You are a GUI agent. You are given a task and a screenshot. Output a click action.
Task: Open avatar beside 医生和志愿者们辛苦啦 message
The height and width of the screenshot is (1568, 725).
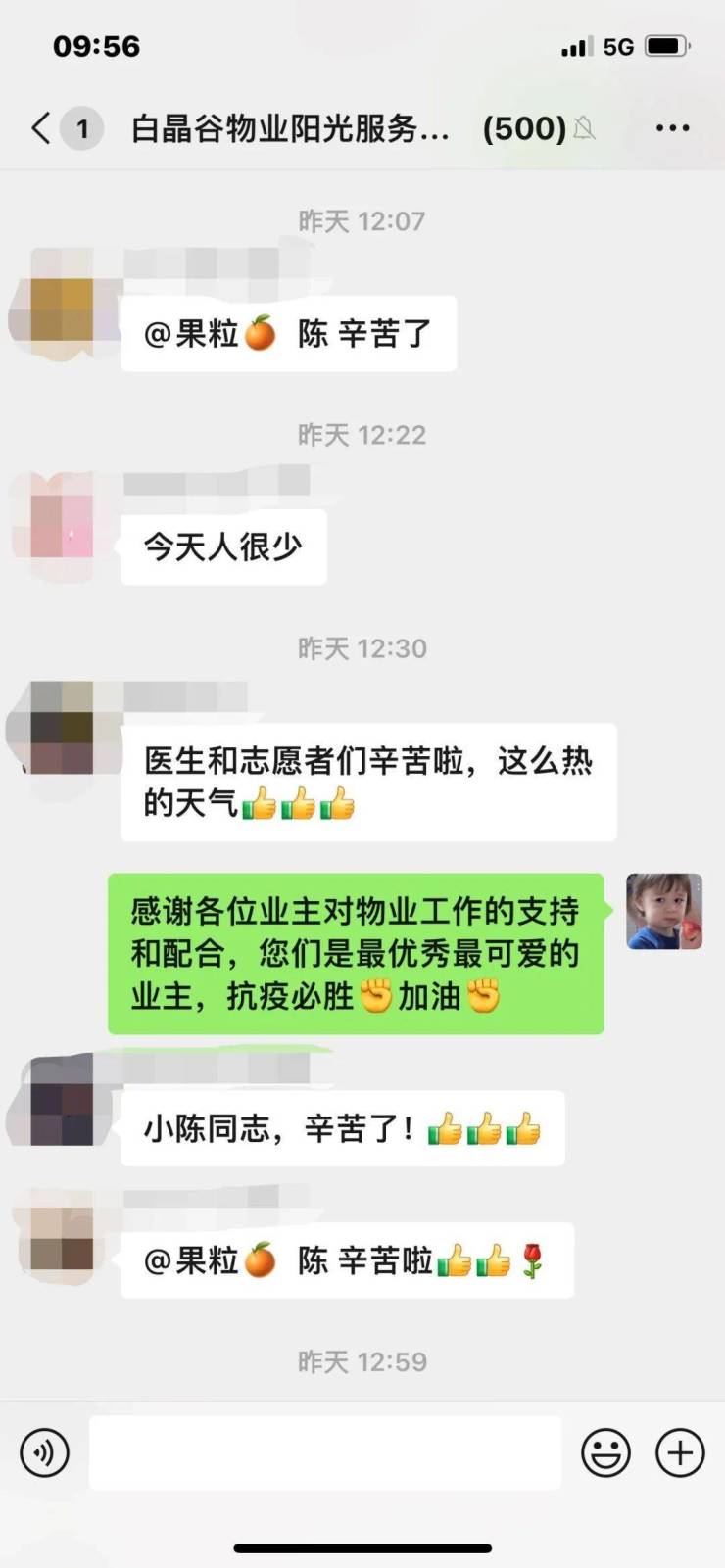pos(61,729)
